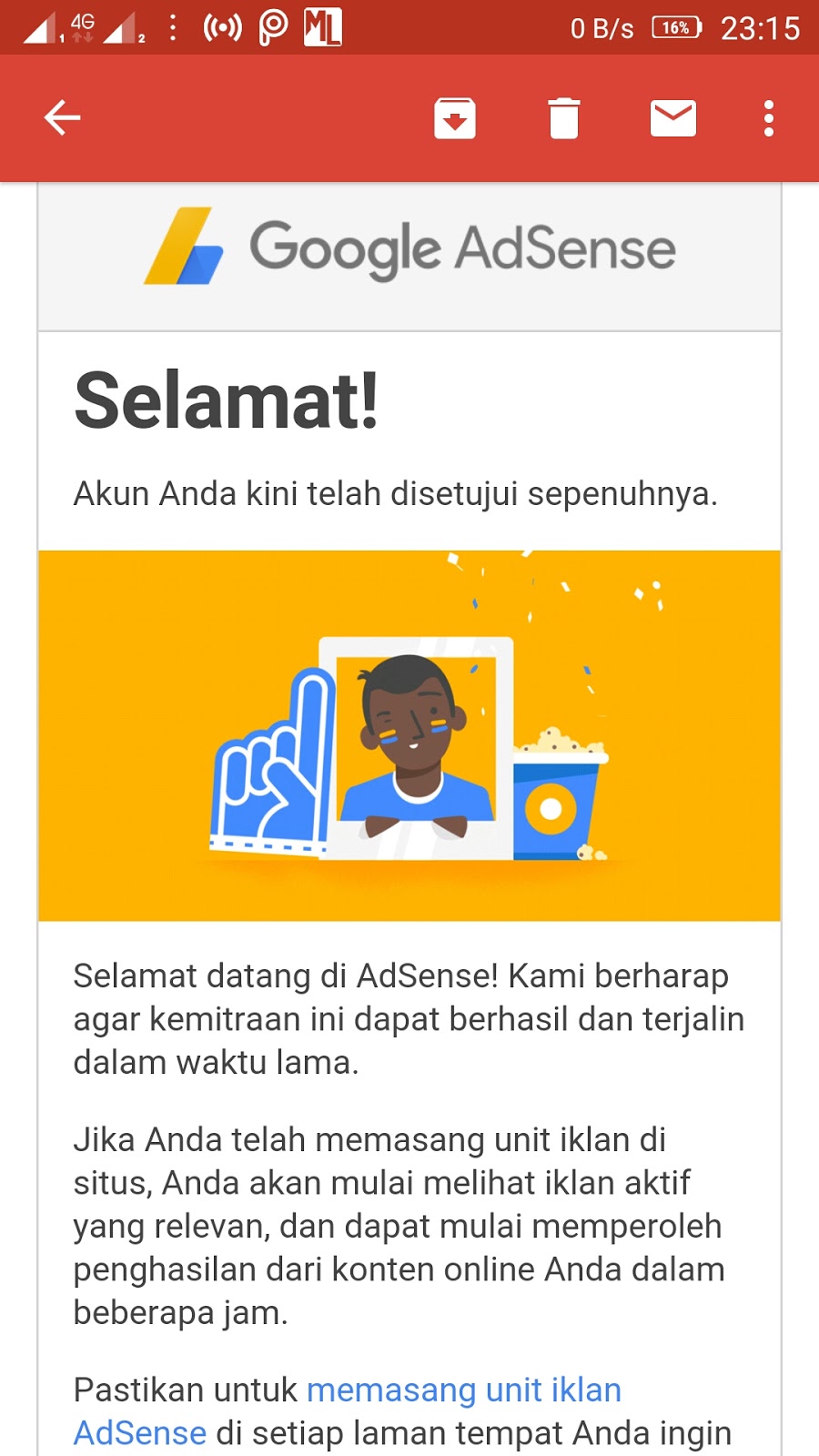Open the overflow menu
819x1456 pixels.
click(769, 118)
